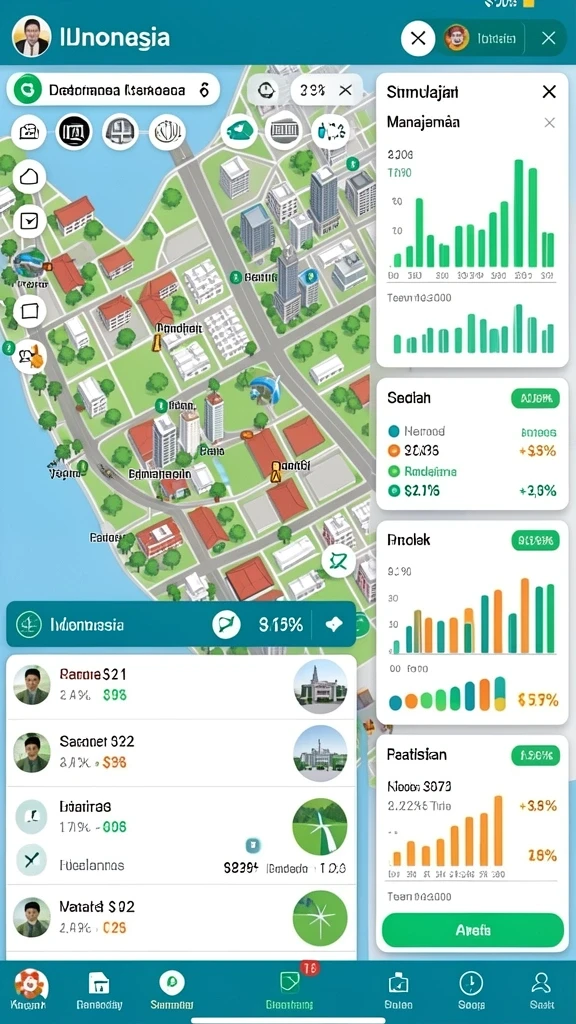
Task: Dismiss the Manajemâa chart section
Action: [550, 122]
